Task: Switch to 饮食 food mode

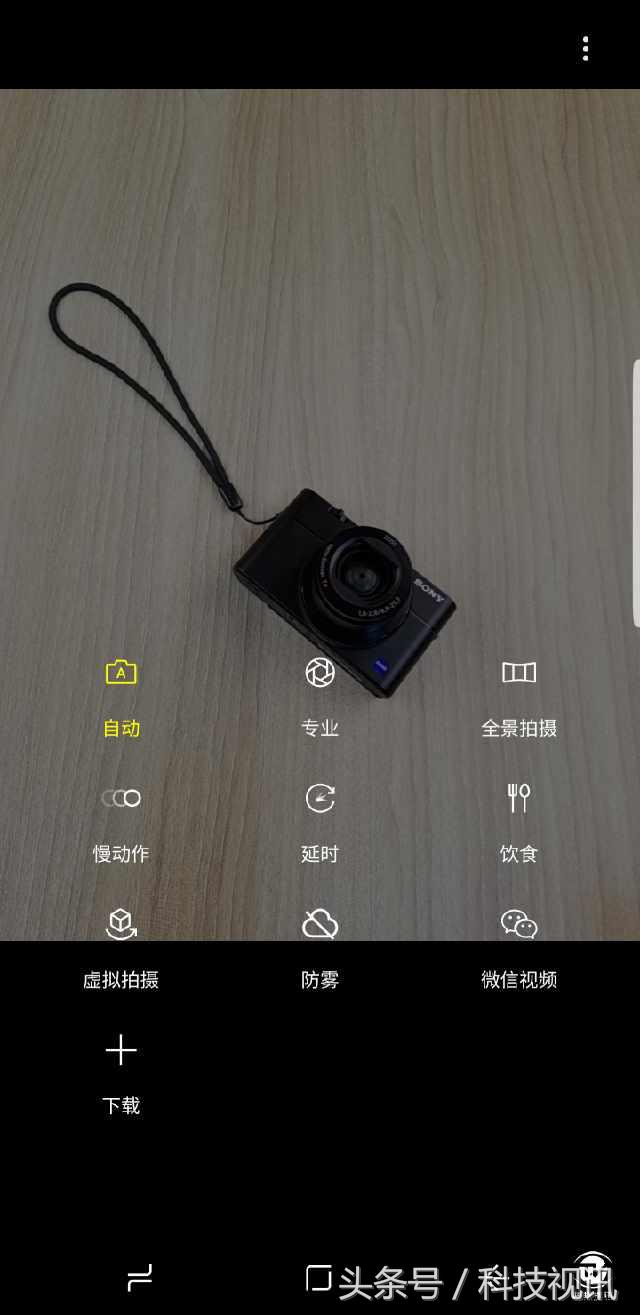Action: (x=518, y=822)
